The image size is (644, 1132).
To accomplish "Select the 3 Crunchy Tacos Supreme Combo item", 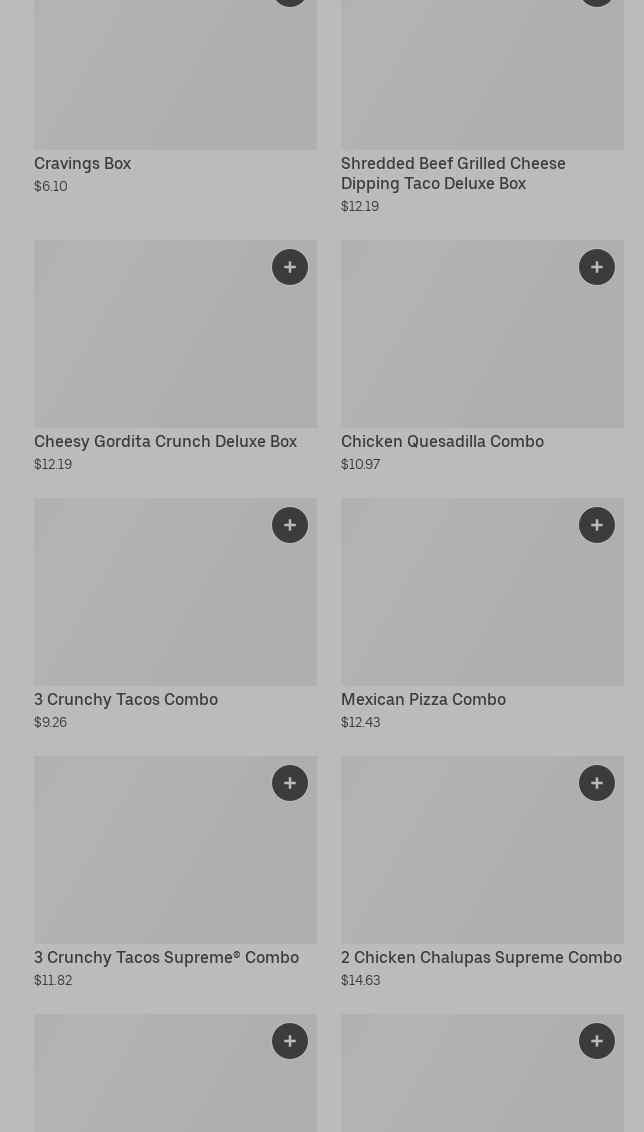I will (x=166, y=957).
